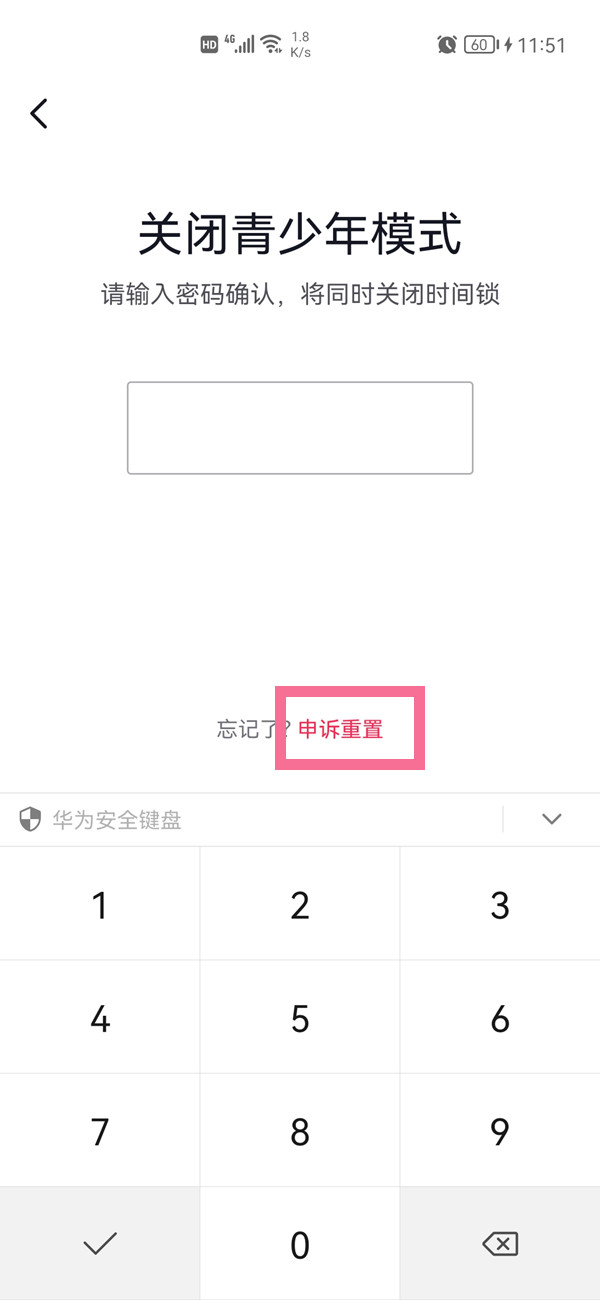
Task: Open the 申诉重置 appeal reset link
Action: (341, 729)
